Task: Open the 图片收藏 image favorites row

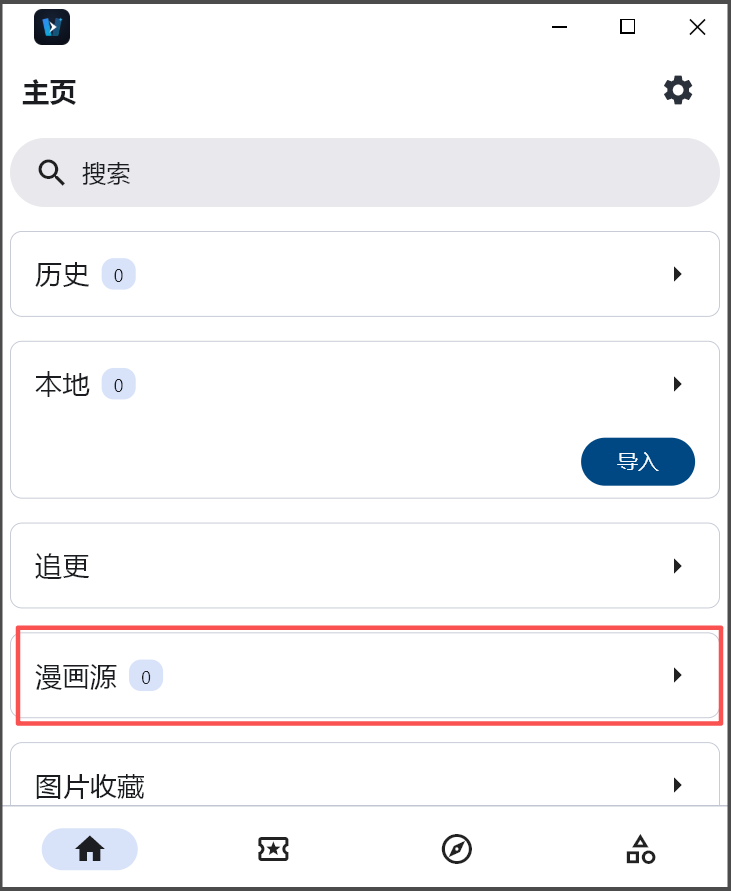Action: 365,774
